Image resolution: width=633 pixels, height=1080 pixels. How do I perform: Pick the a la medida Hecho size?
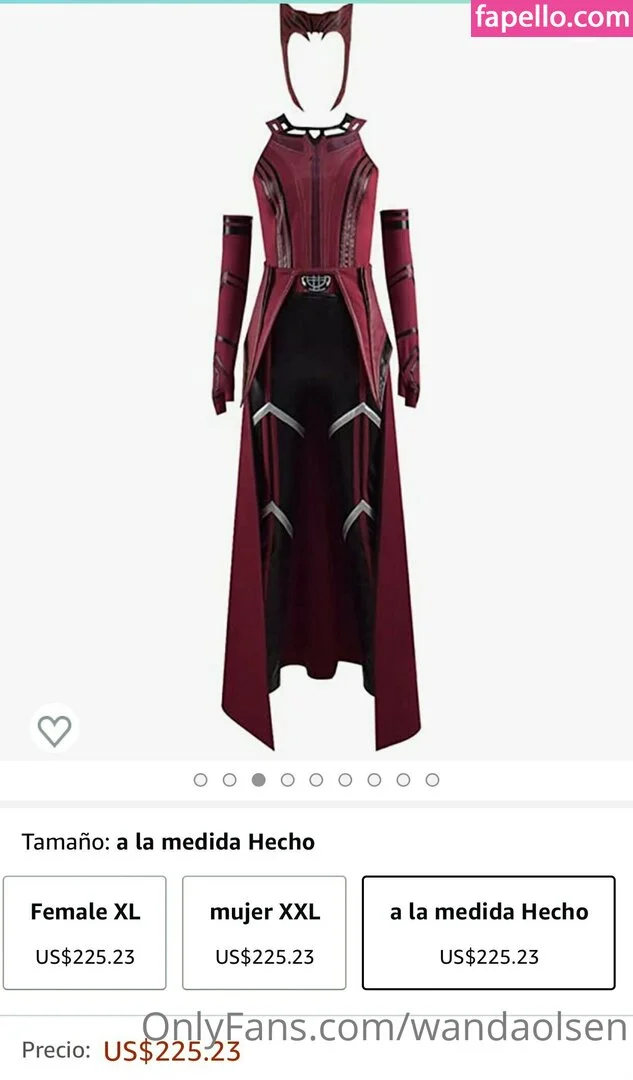(488, 932)
